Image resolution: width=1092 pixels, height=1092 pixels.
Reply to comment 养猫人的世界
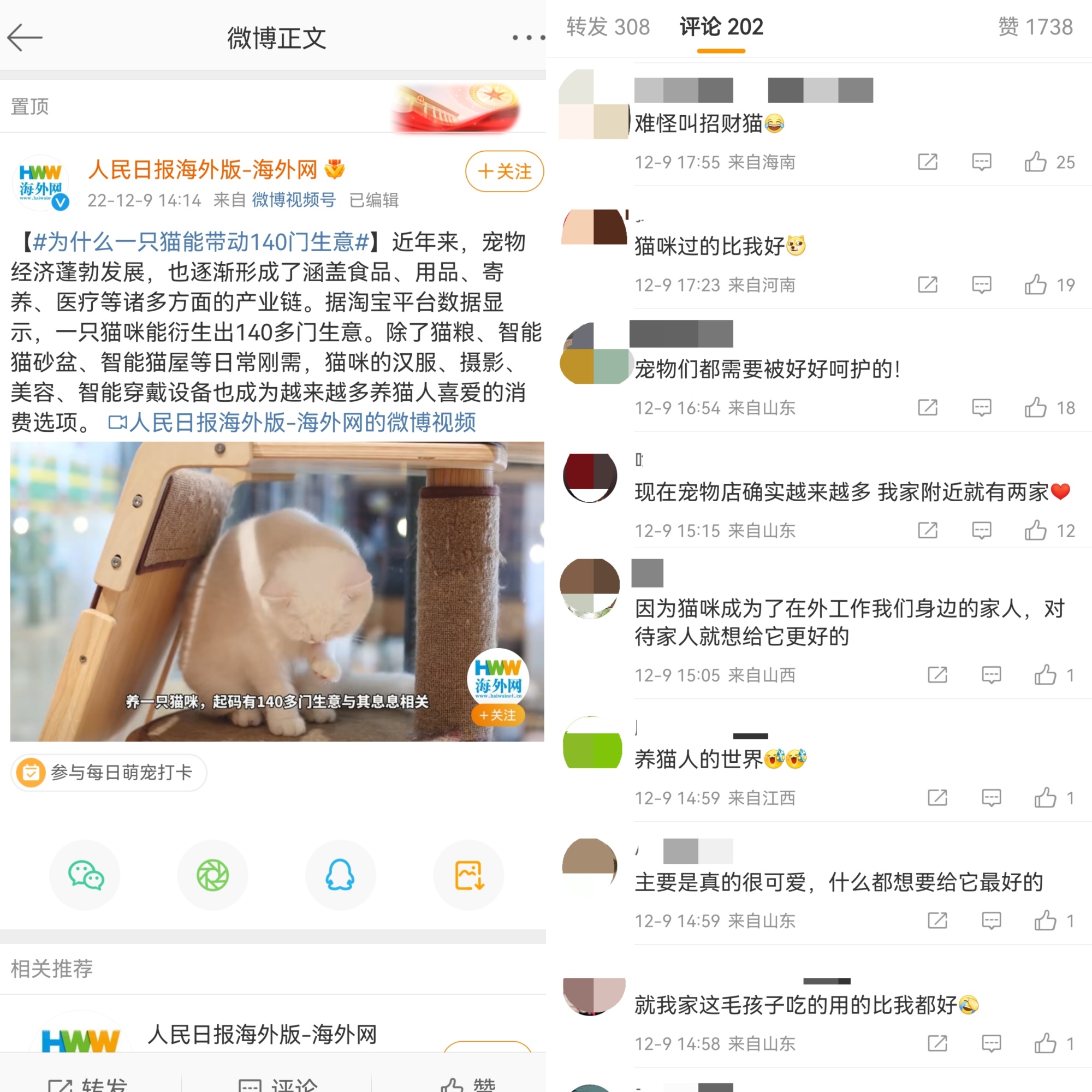[x=991, y=798]
